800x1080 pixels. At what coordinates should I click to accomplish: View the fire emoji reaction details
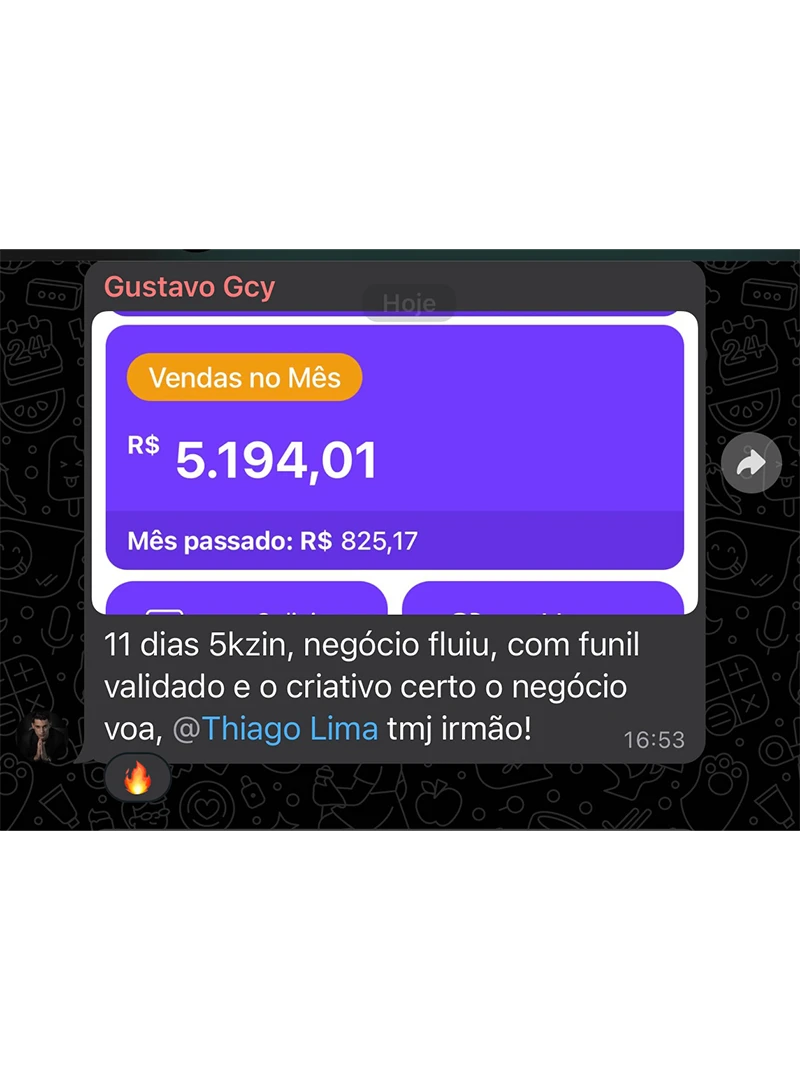pos(137,777)
